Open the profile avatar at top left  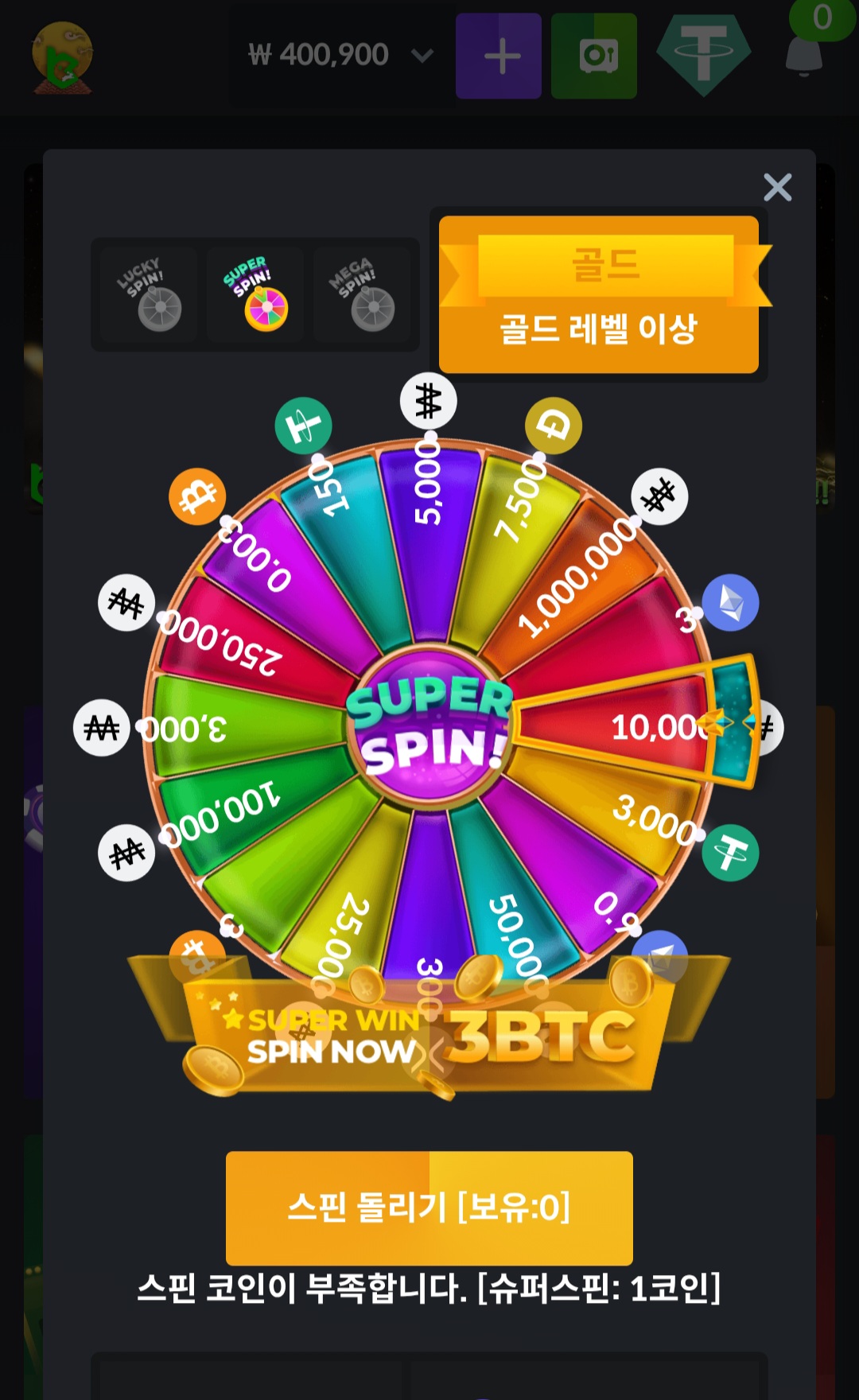click(x=62, y=57)
